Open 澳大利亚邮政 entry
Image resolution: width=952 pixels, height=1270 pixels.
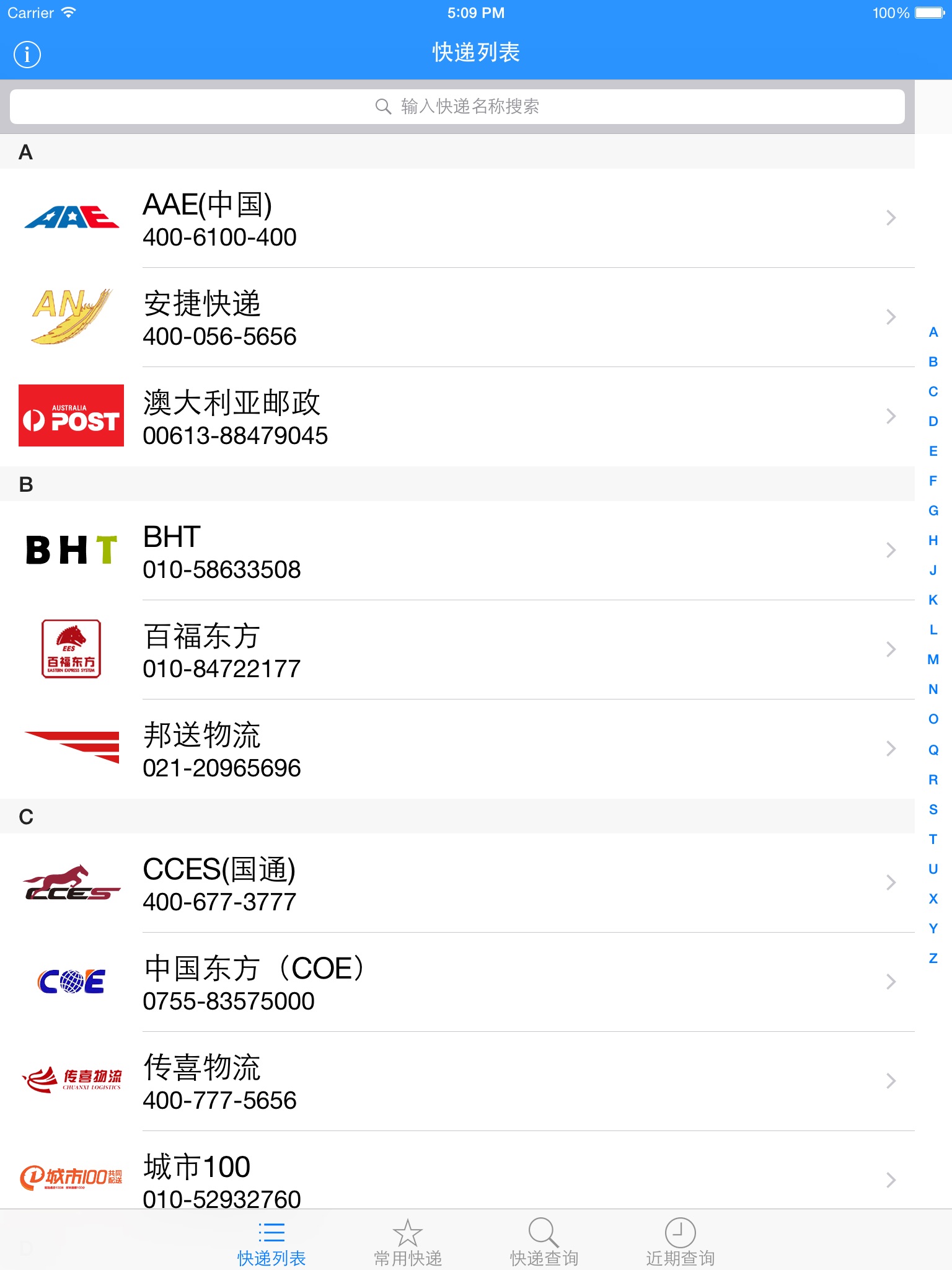point(457,417)
